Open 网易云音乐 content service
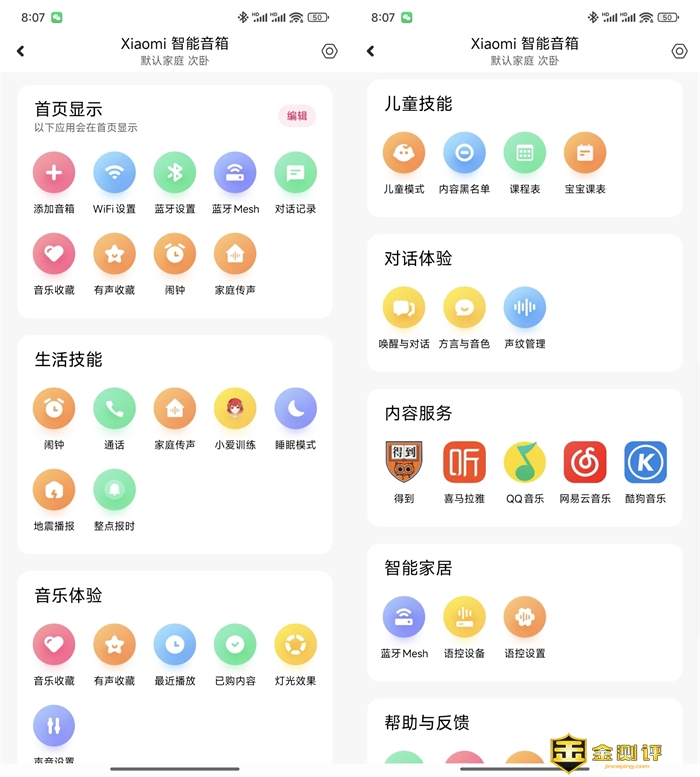 (585, 463)
